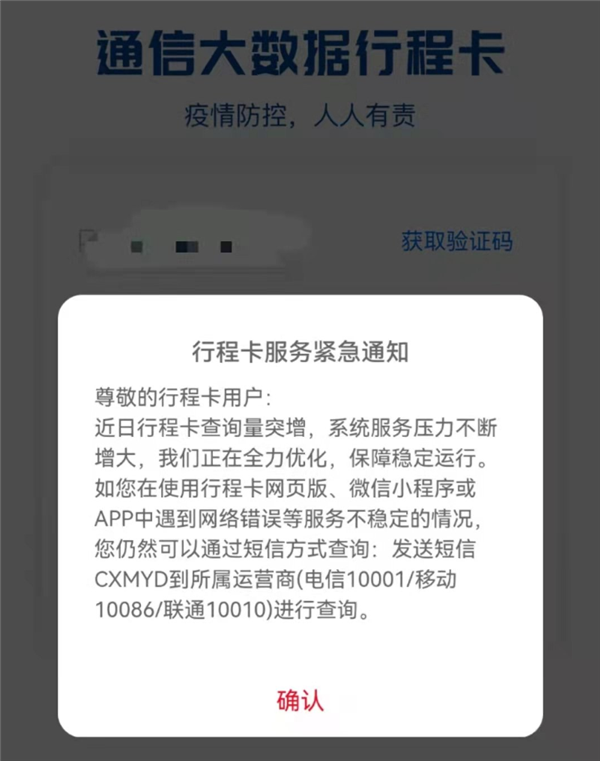Confirm the urgent notice dialog with 确认
Viewport: 600px width, 761px height.
click(300, 699)
